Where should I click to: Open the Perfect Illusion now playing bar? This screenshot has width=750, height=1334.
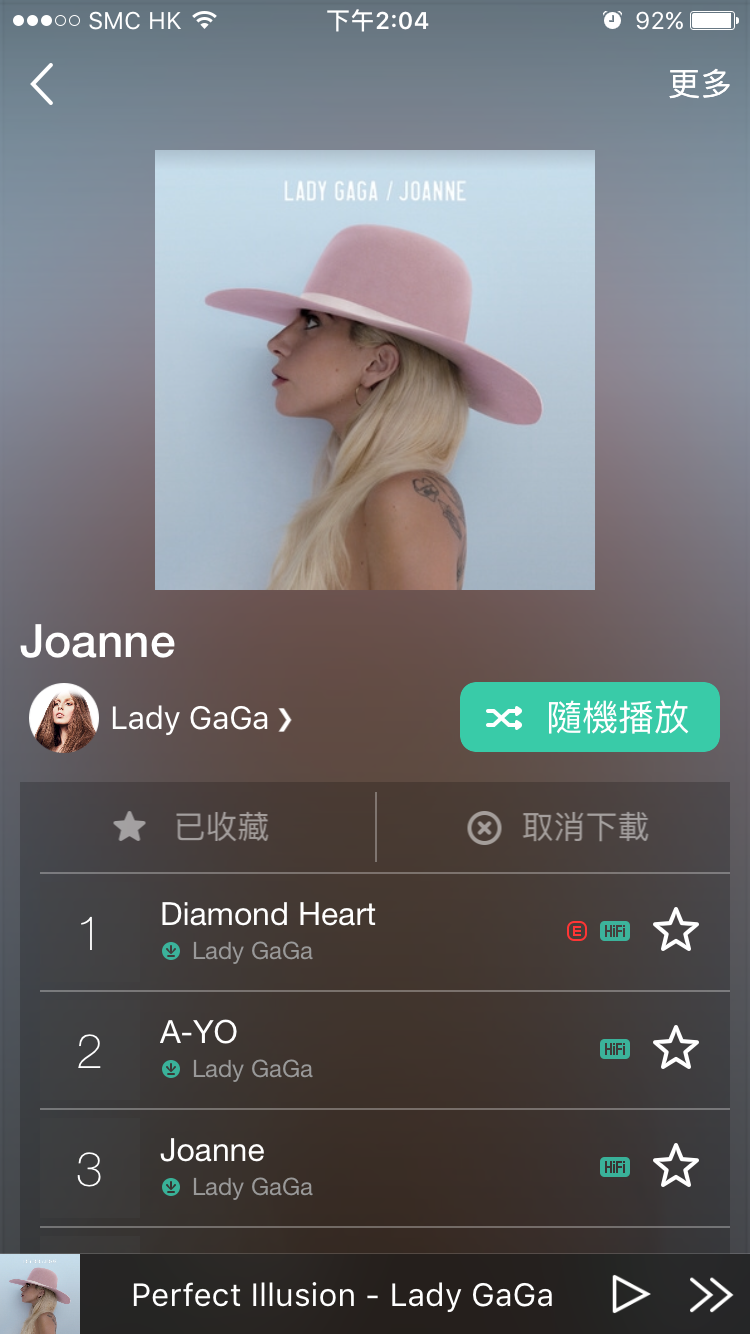click(x=342, y=1295)
